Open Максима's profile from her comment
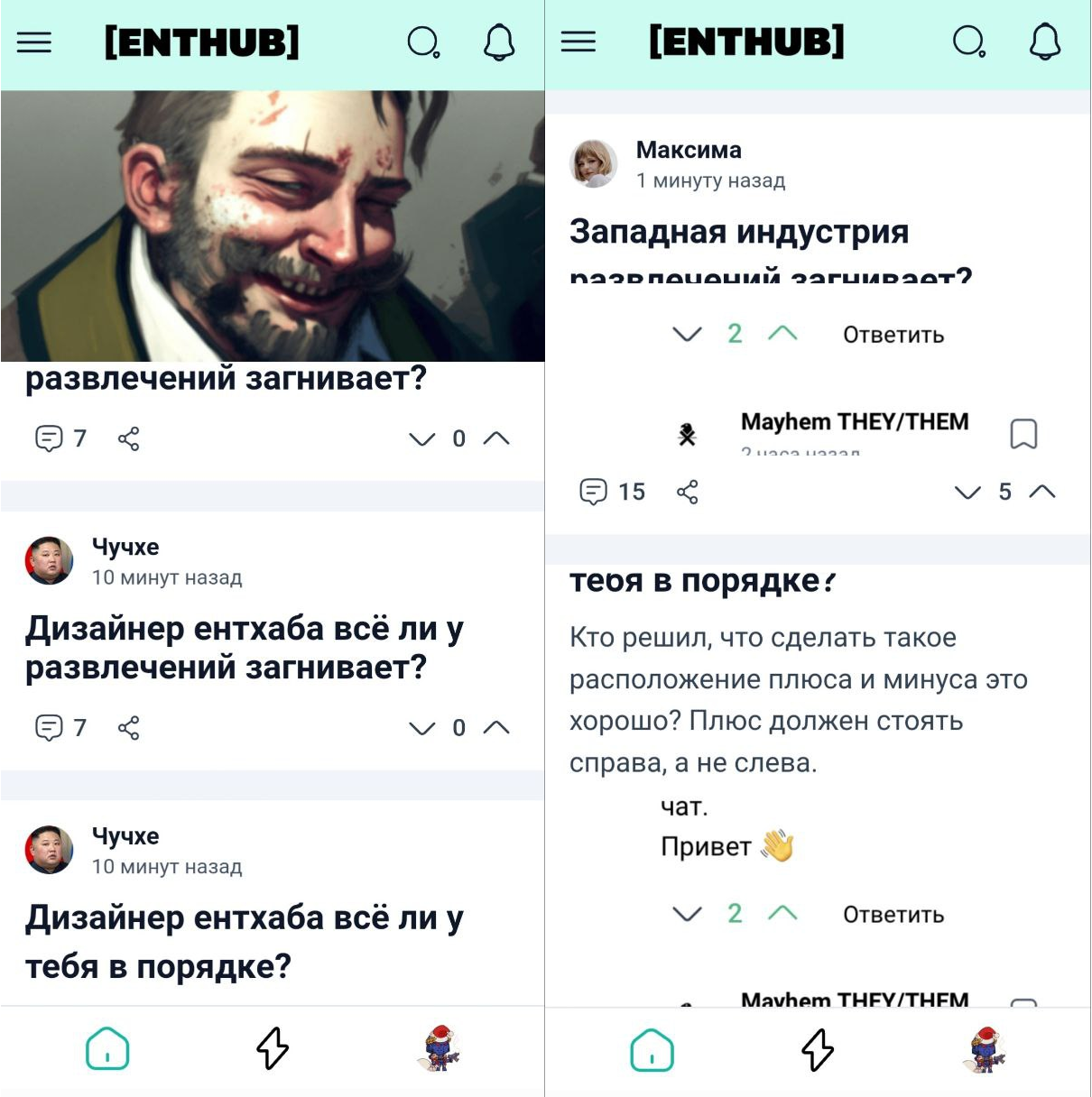Image resolution: width=1092 pixels, height=1097 pixels. (x=594, y=163)
